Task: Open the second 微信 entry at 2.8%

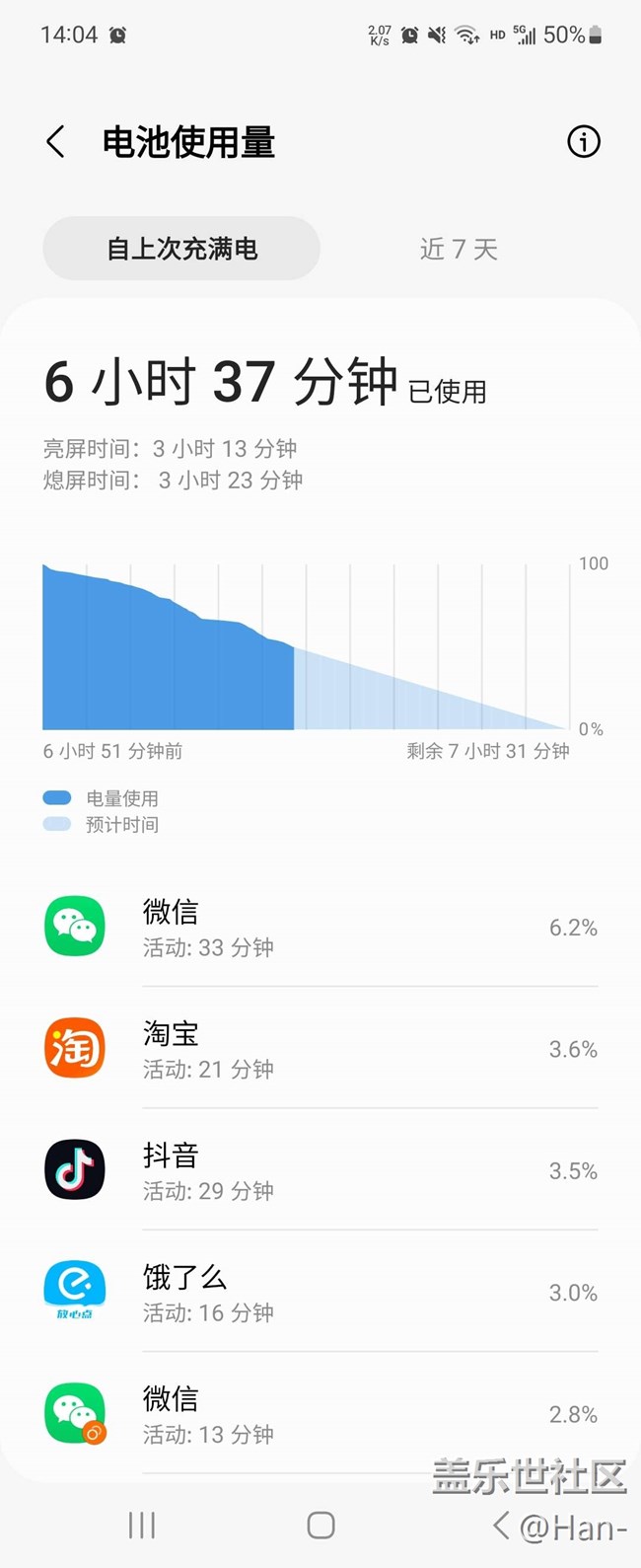Action: (320, 1414)
